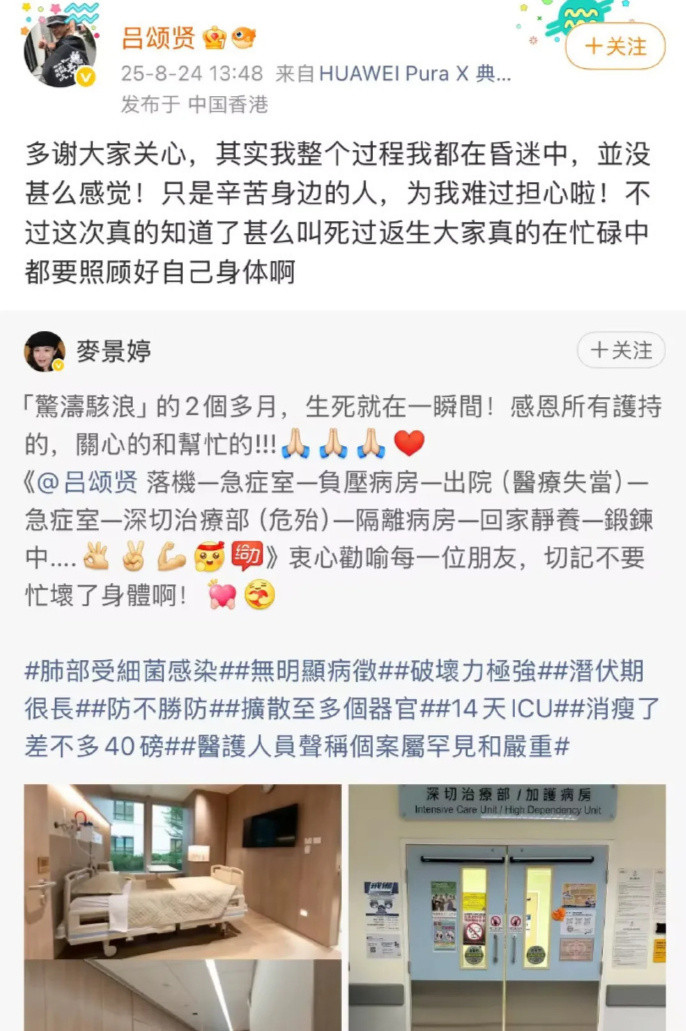Open 吕颂贤's profile avatar
Image resolution: width=686 pixels, height=1031 pixels.
pyautogui.click(x=59, y=51)
